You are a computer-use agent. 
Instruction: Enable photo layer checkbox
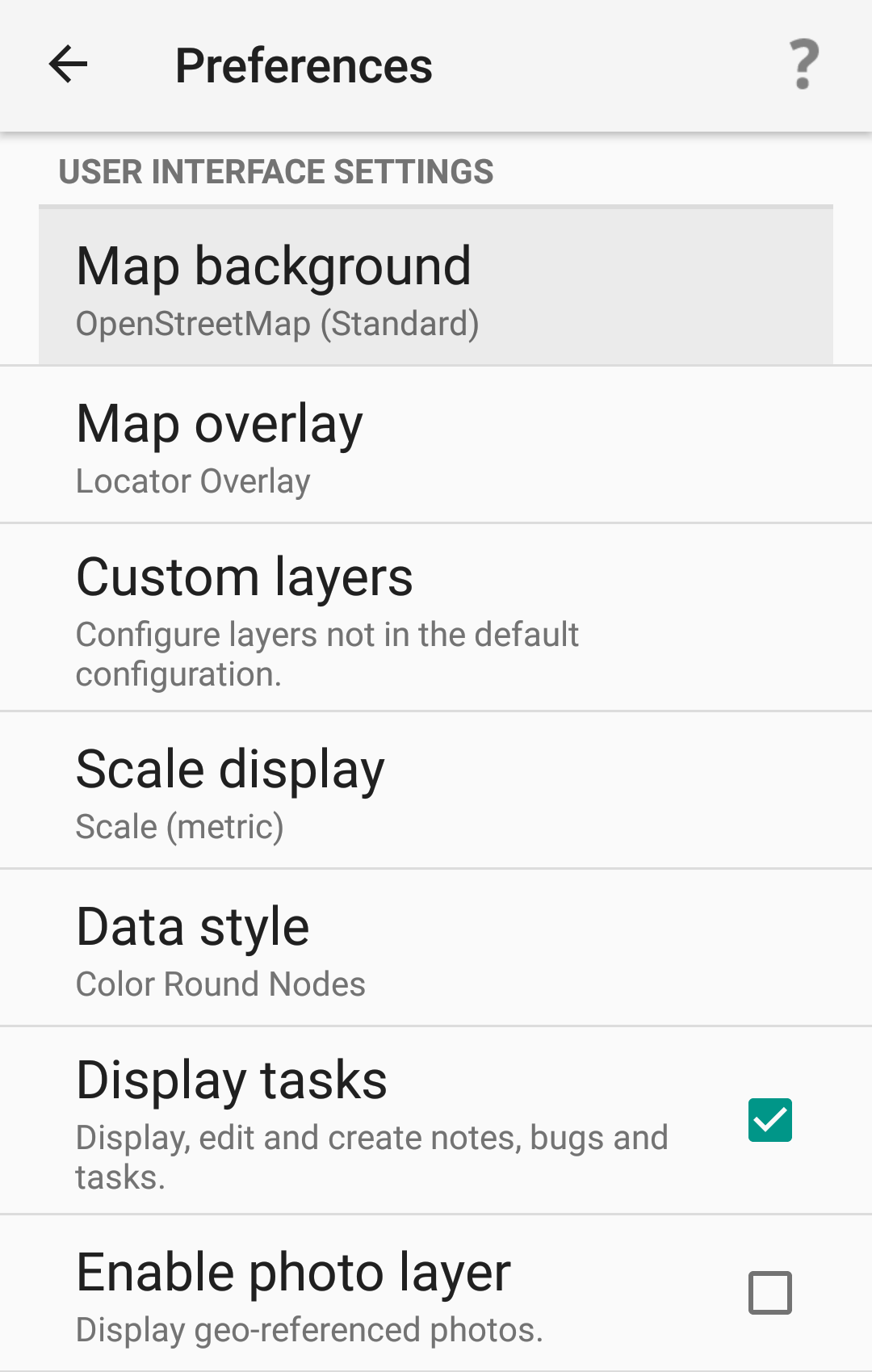coord(769,1293)
